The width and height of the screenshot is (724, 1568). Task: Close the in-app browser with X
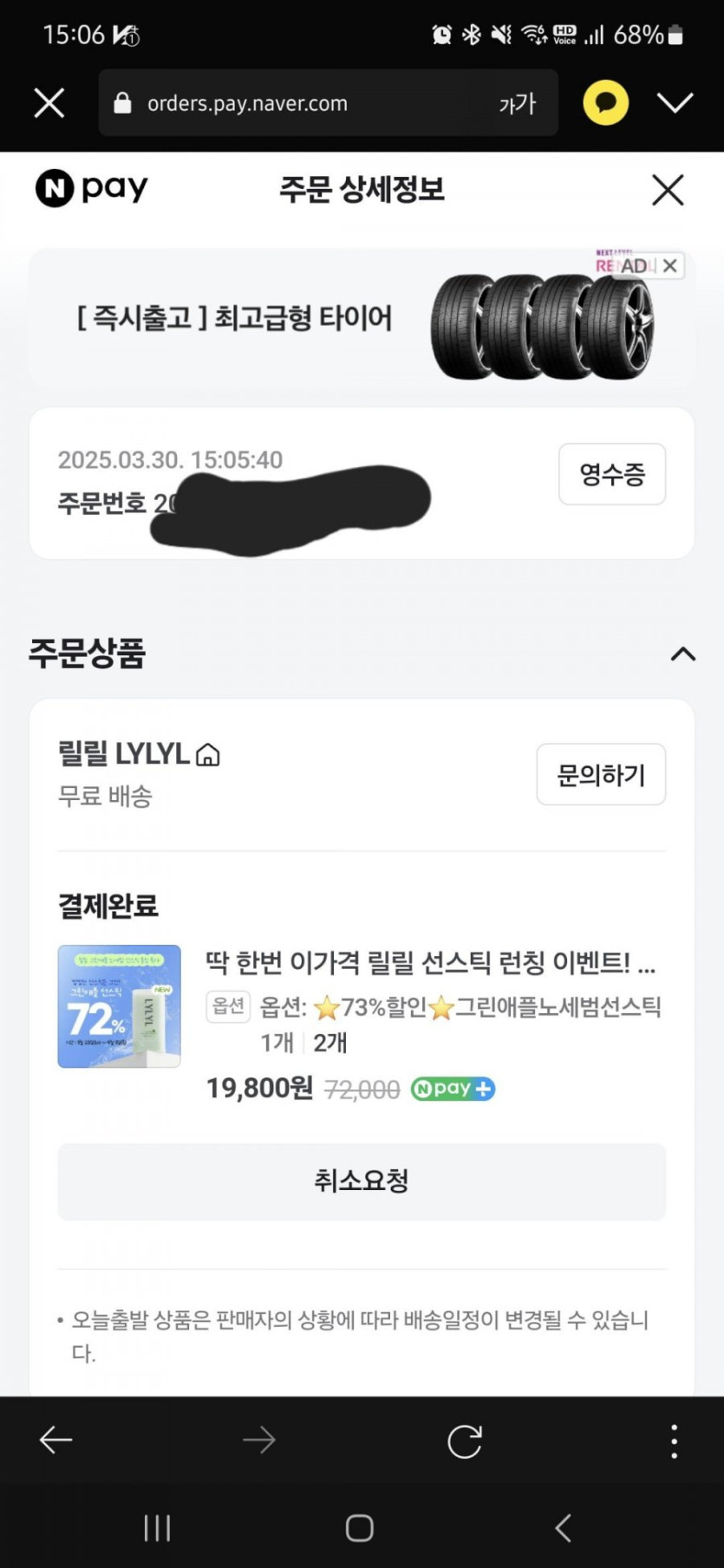click(x=49, y=103)
